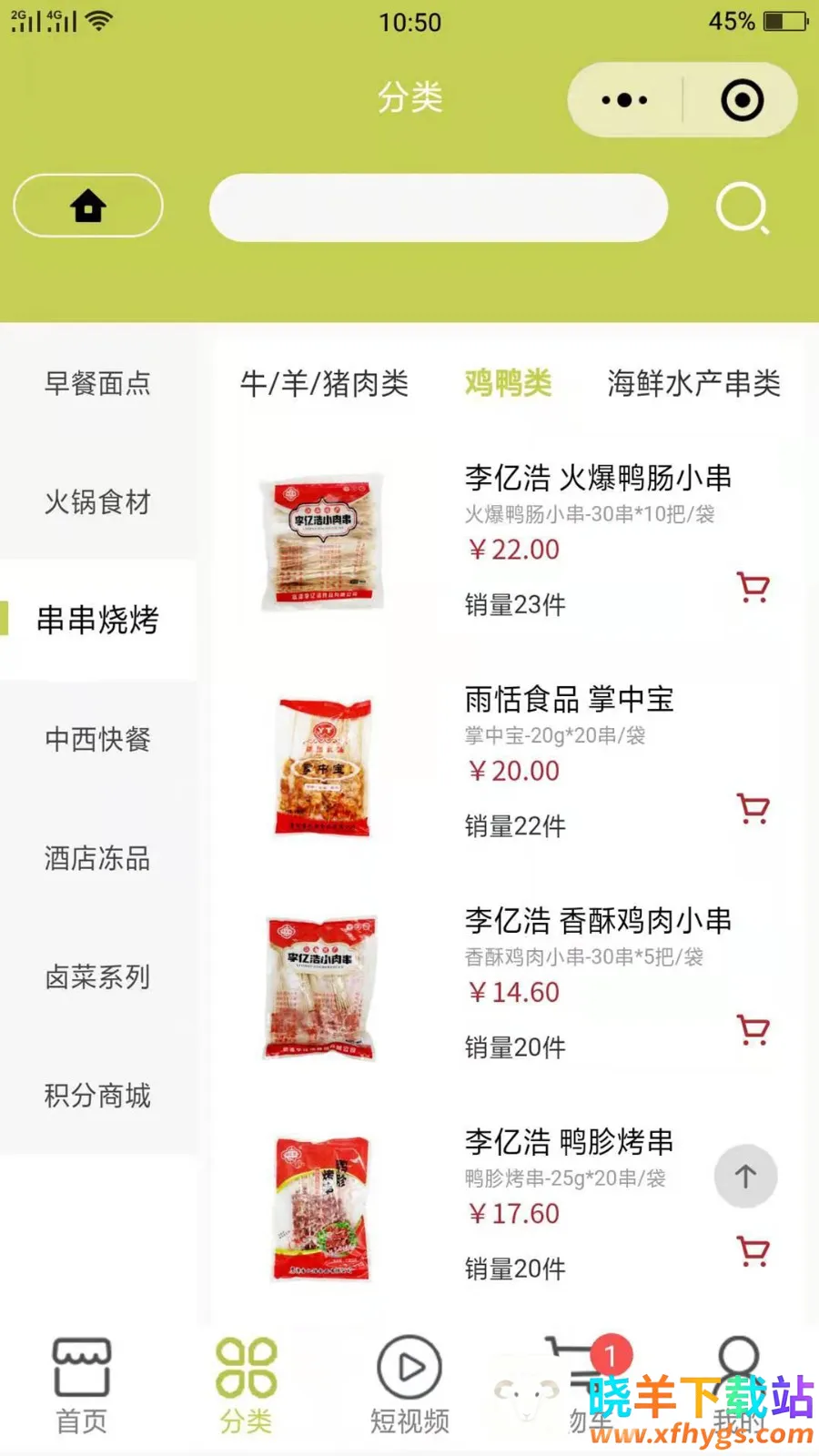Close the mini program via circle icon

(x=742, y=100)
